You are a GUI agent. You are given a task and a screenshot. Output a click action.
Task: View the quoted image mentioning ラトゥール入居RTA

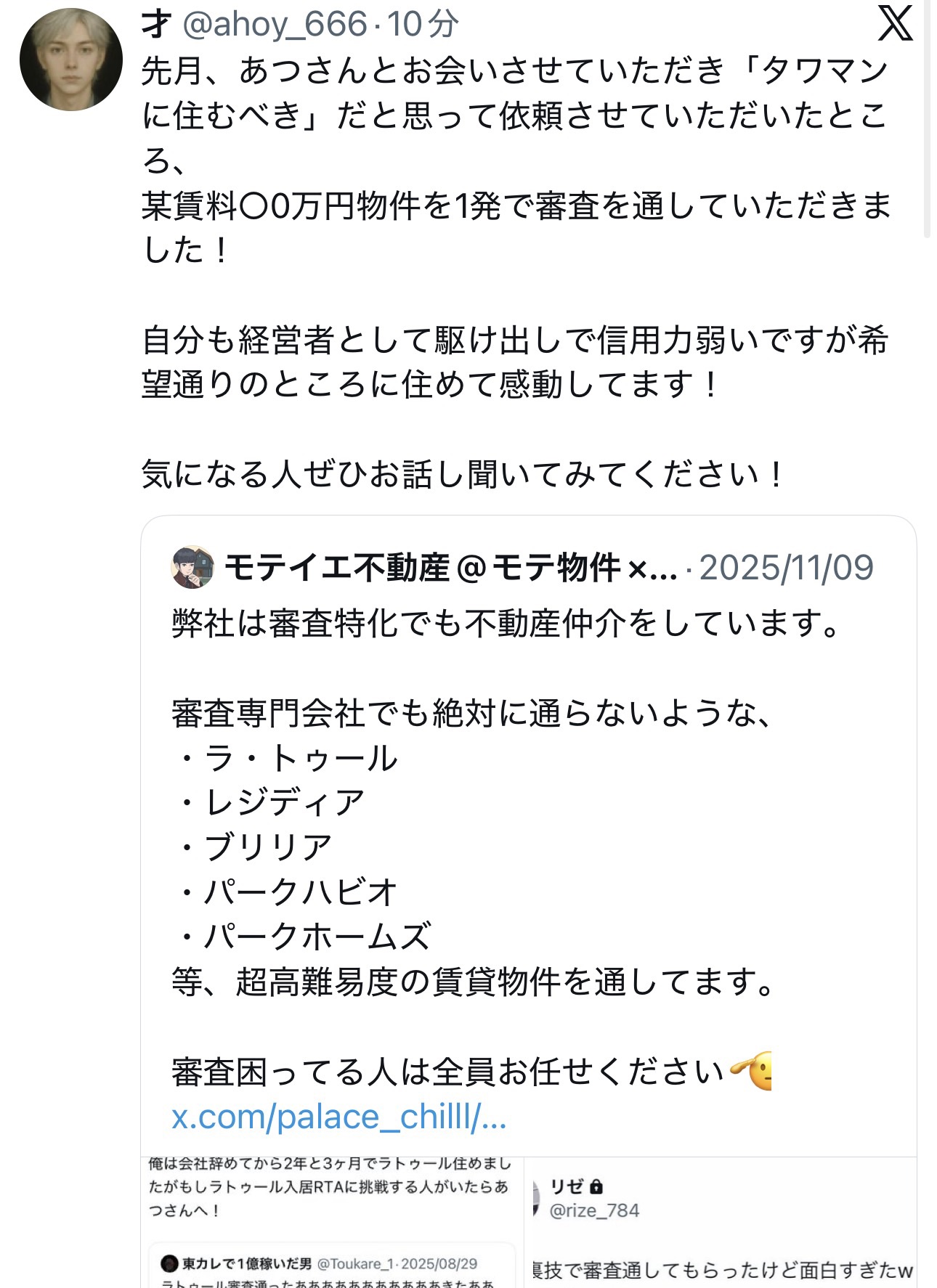[332, 1221]
